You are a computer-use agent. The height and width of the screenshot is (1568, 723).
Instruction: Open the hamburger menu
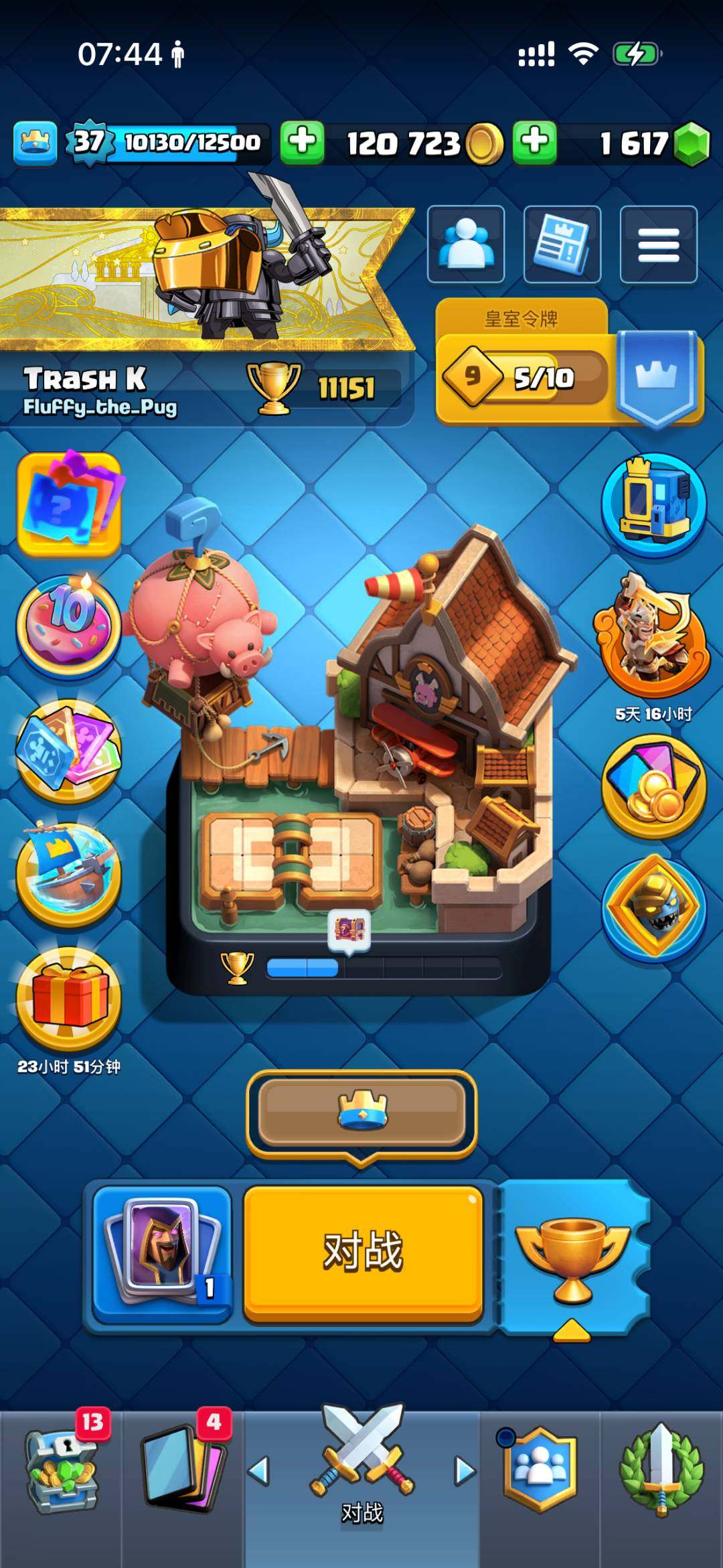[658, 244]
